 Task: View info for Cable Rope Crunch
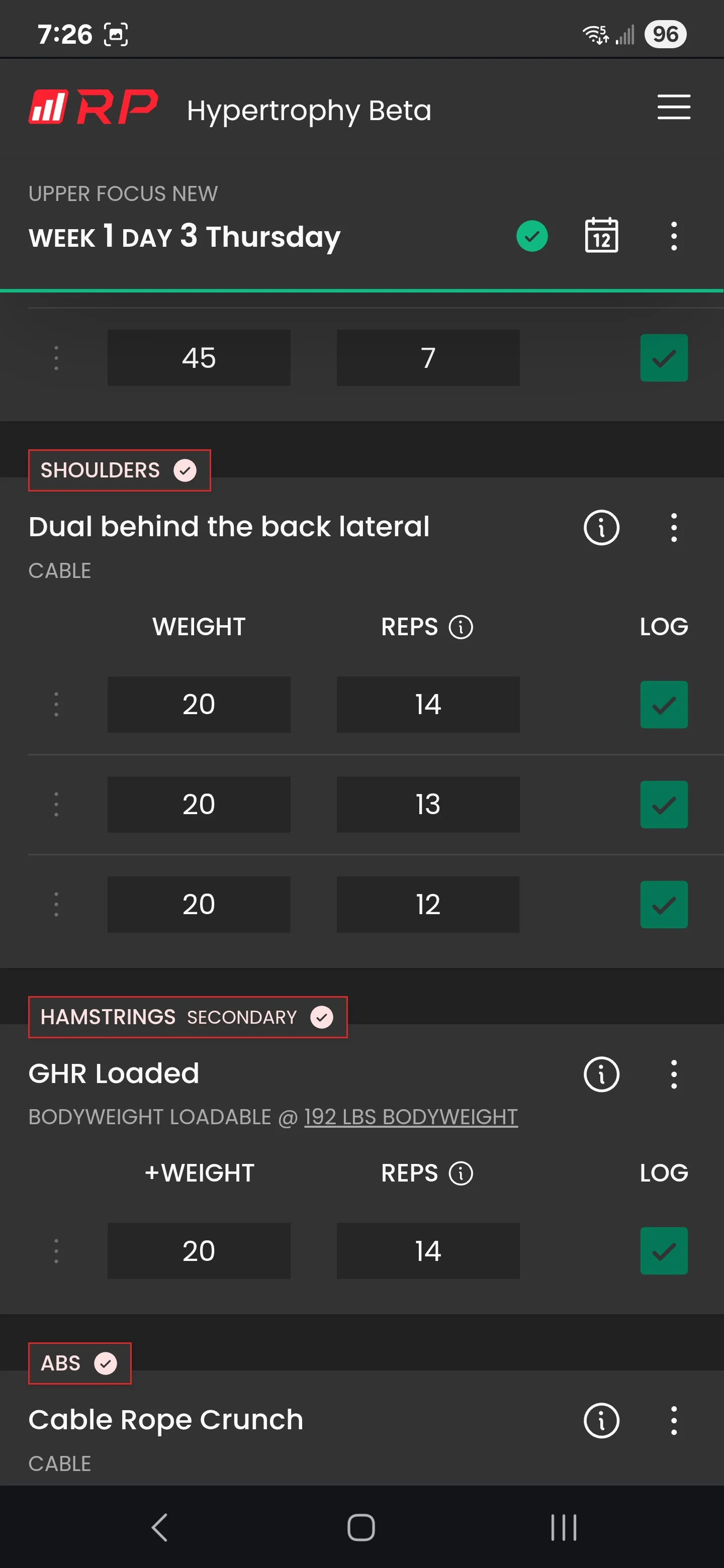coord(601,1421)
